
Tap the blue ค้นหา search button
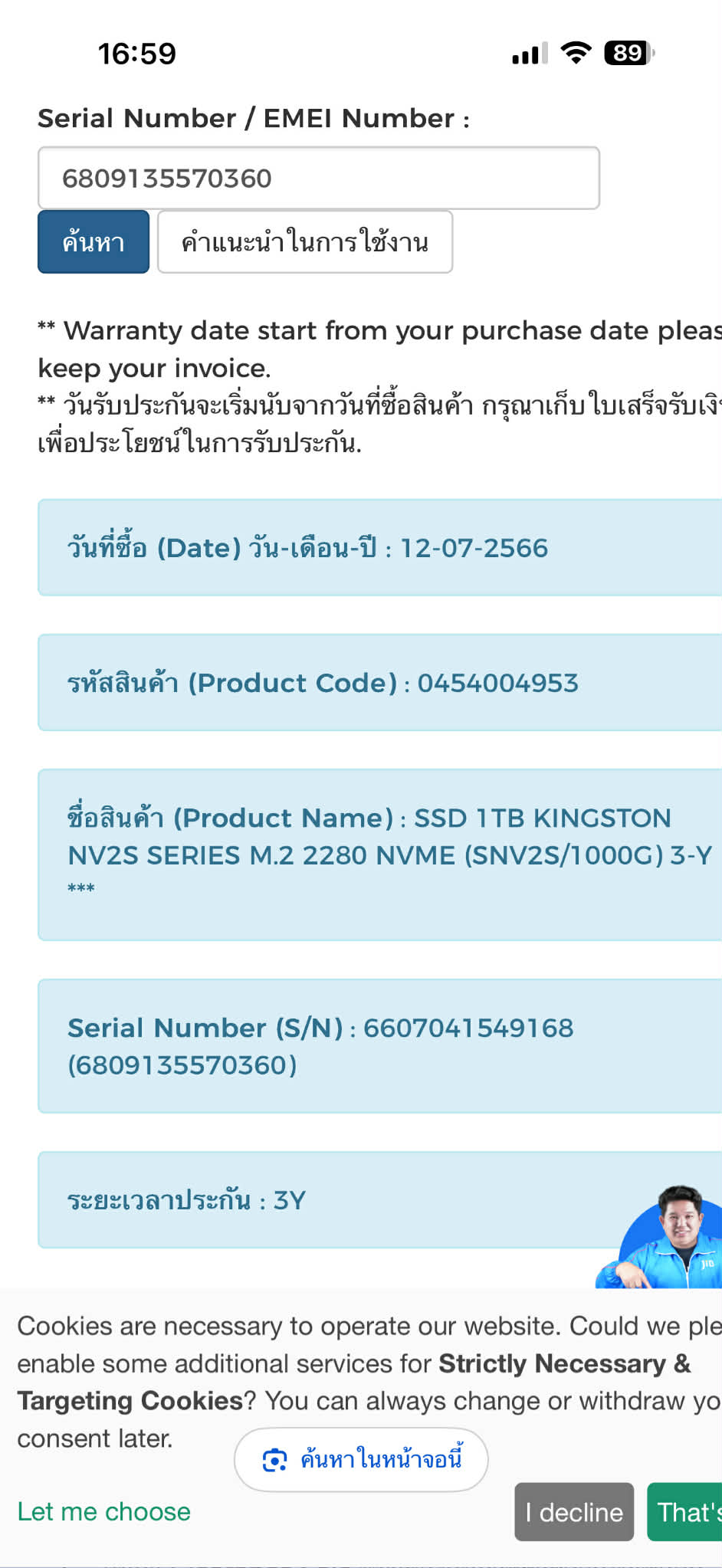(x=94, y=242)
